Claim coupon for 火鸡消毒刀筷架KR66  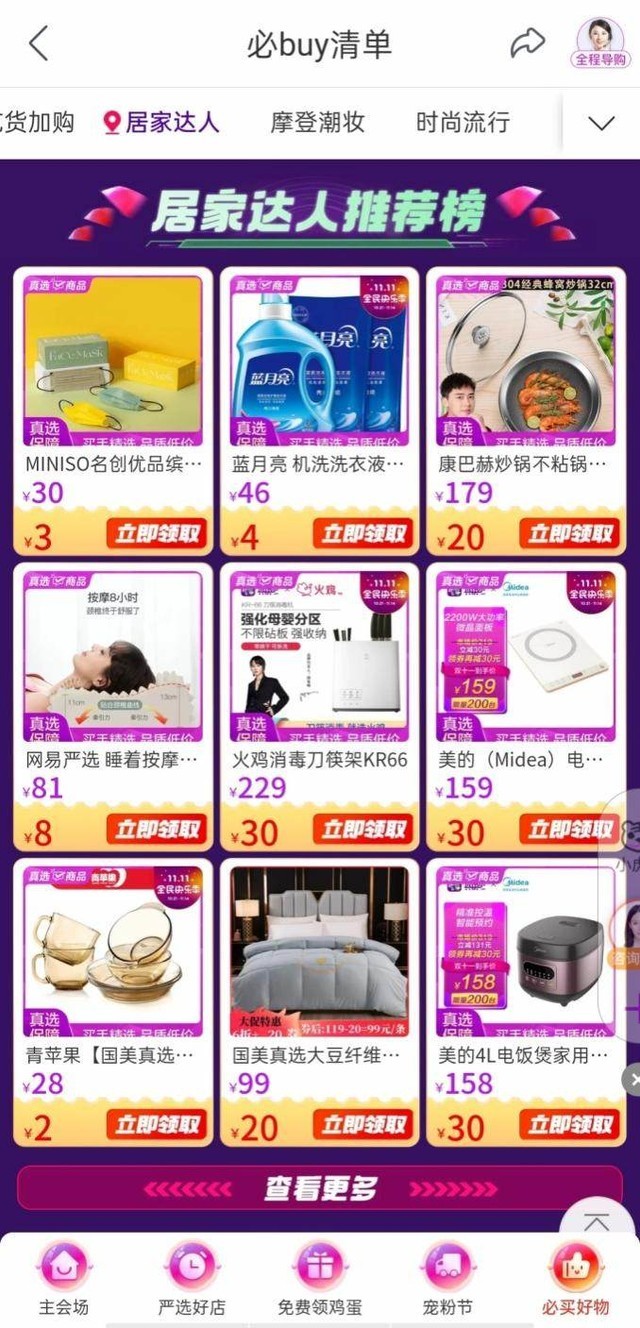(x=362, y=829)
